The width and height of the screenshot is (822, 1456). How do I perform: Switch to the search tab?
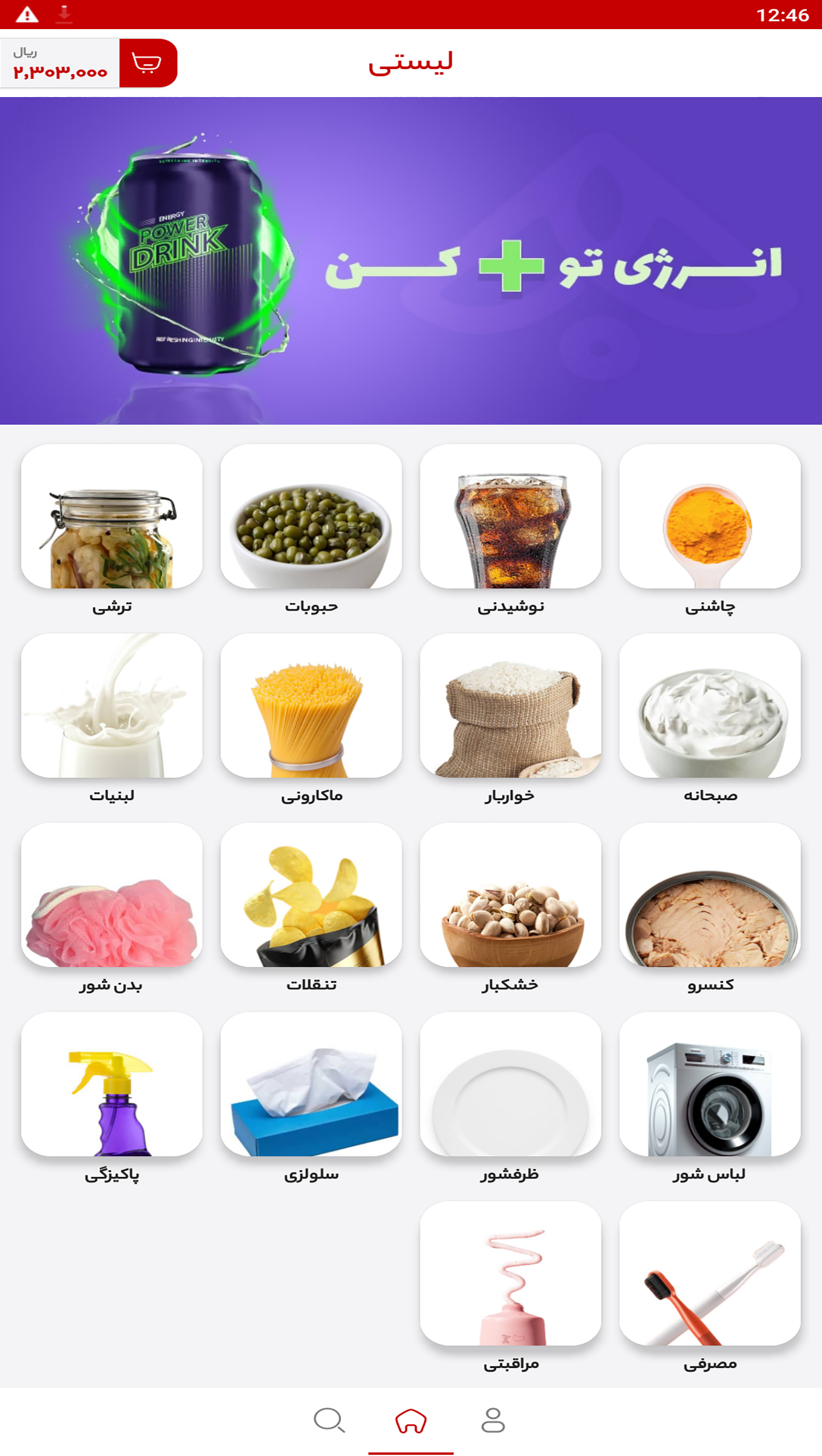pyautogui.click(x=329, y=1420)
